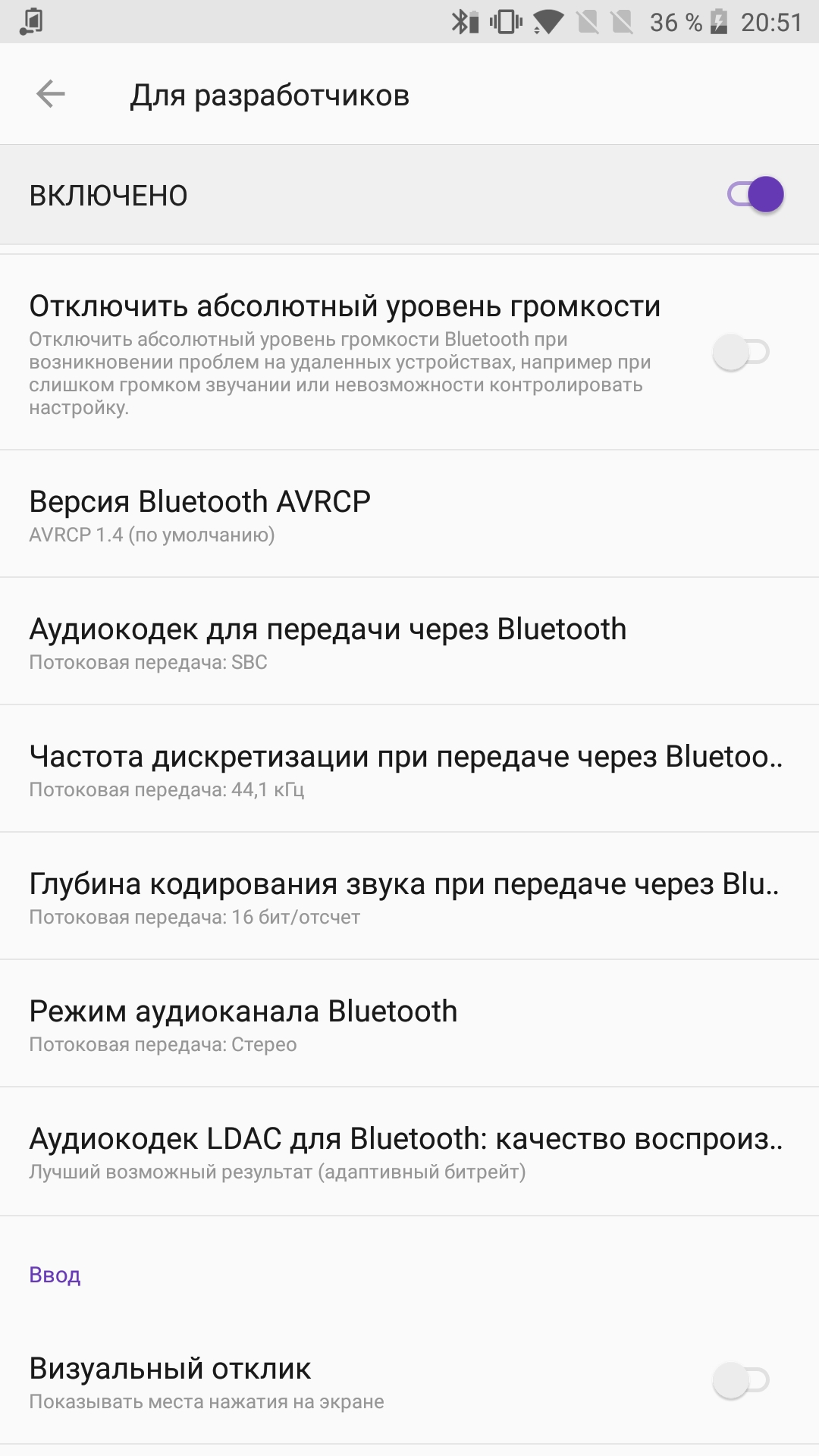Open Частота дискретизации при передаче setting
819x1456 pixels.
(409, 769)
